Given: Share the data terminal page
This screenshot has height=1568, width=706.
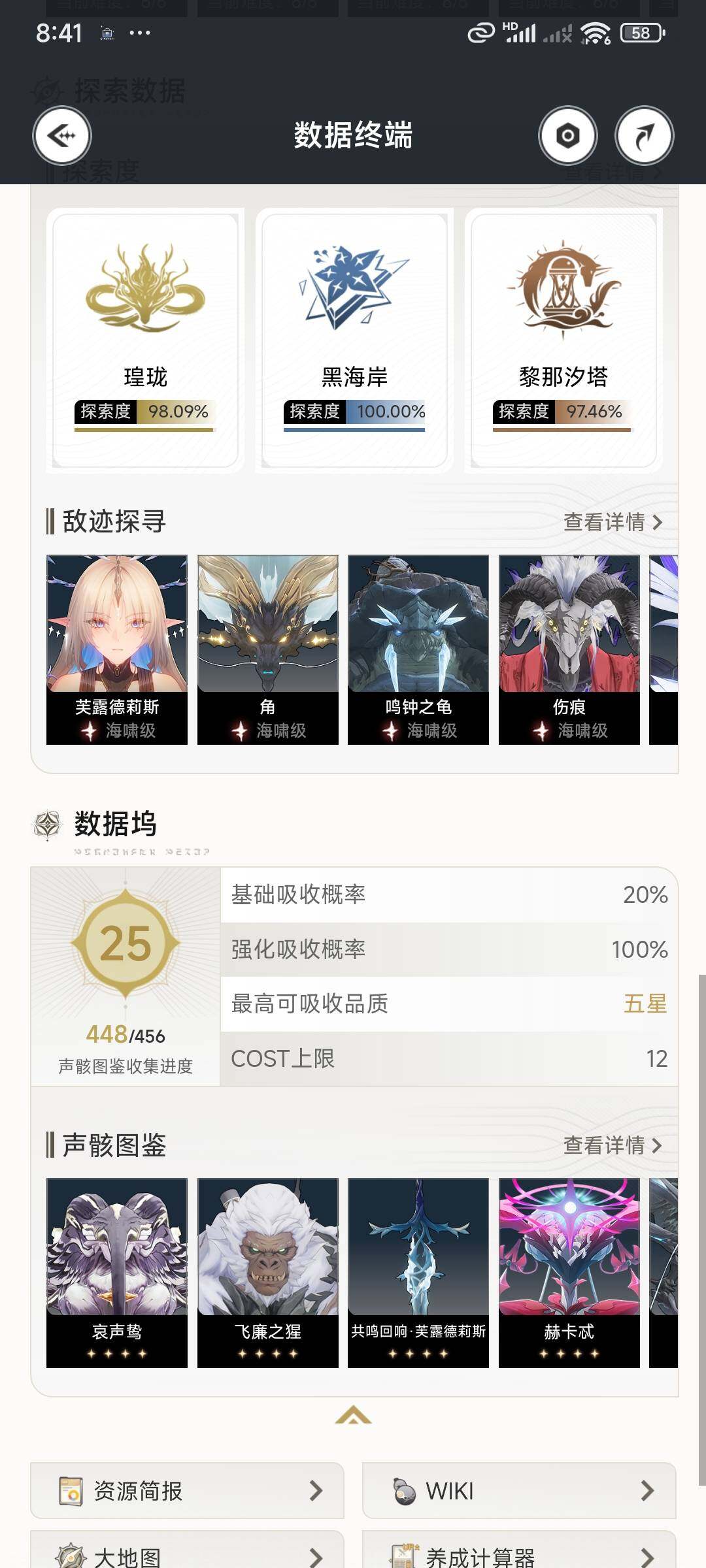Looking at the screenshot, I should tap(644, 136).
